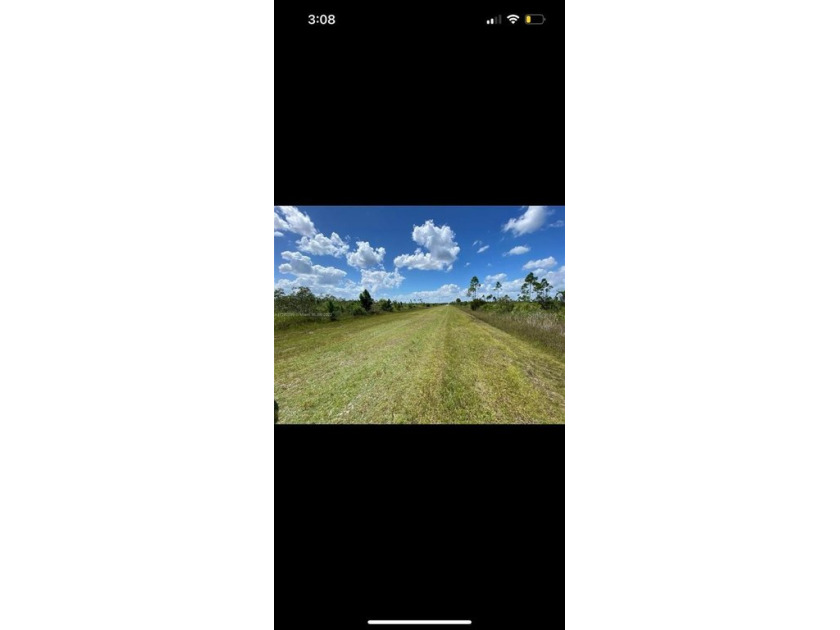
Task: Tap the field photo to show viewer controls
Action: pos(419,315)
